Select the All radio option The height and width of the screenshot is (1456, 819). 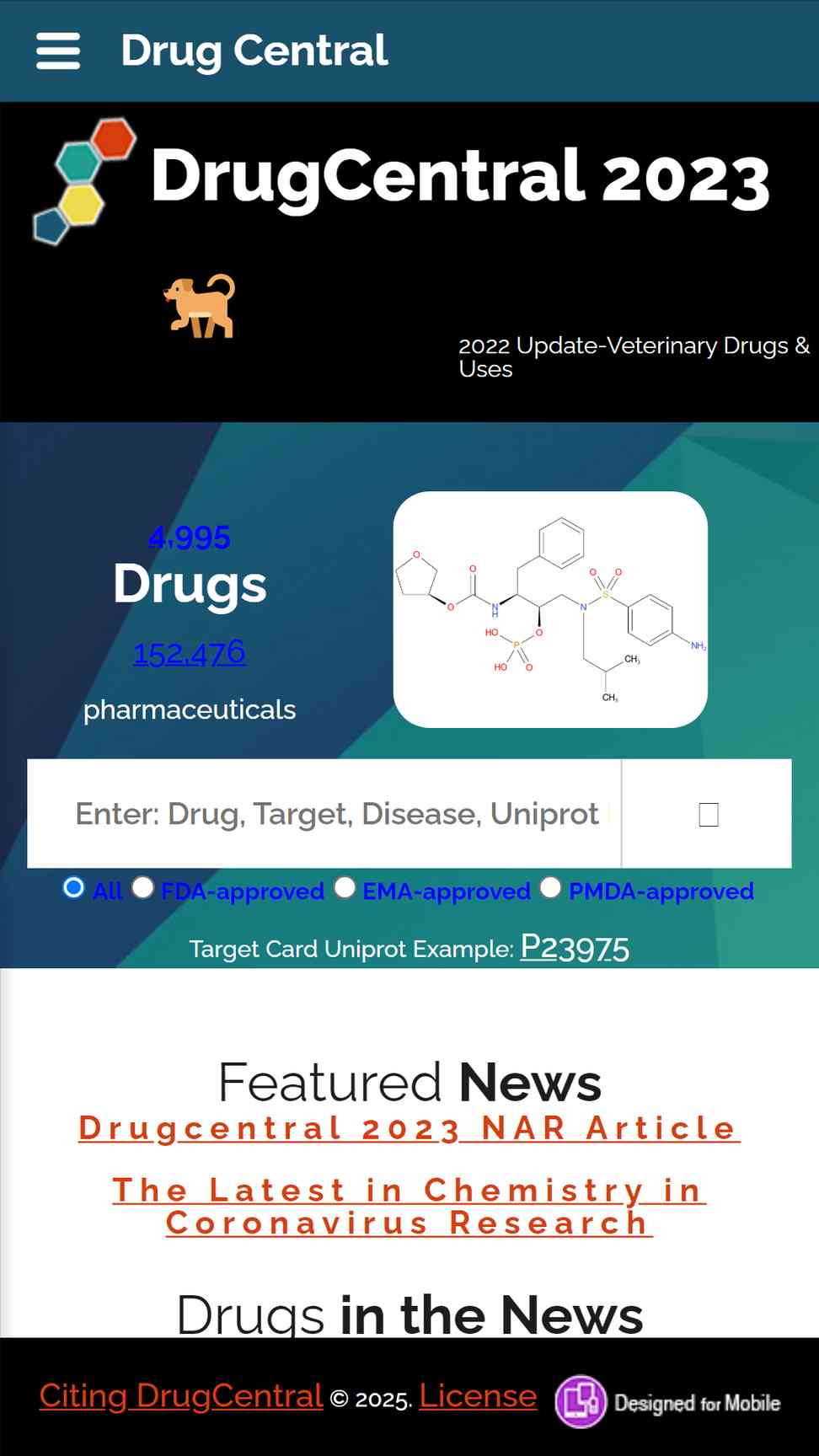tap(74, 888)
